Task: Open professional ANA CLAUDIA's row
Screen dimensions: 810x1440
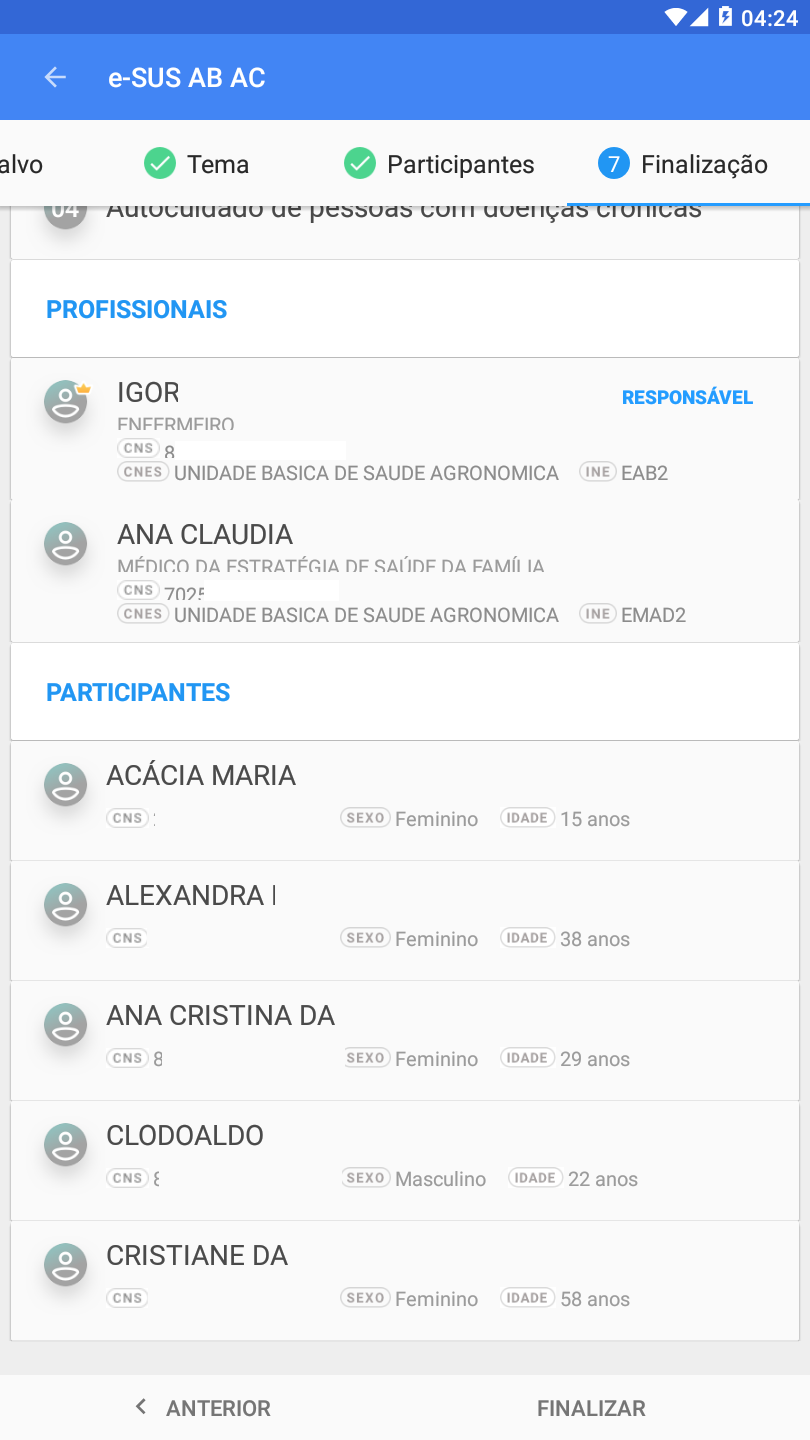Action: tap(405, 571)
